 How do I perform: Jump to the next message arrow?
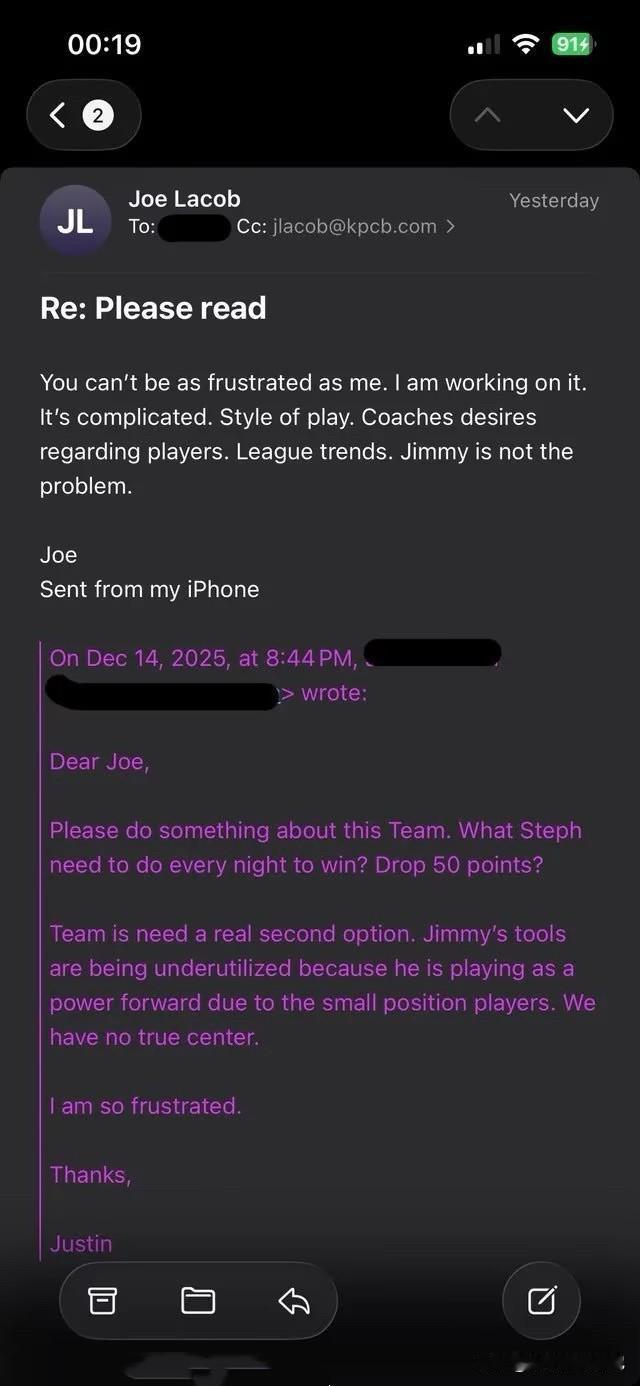pyautogui.click(x=576, y=115)
